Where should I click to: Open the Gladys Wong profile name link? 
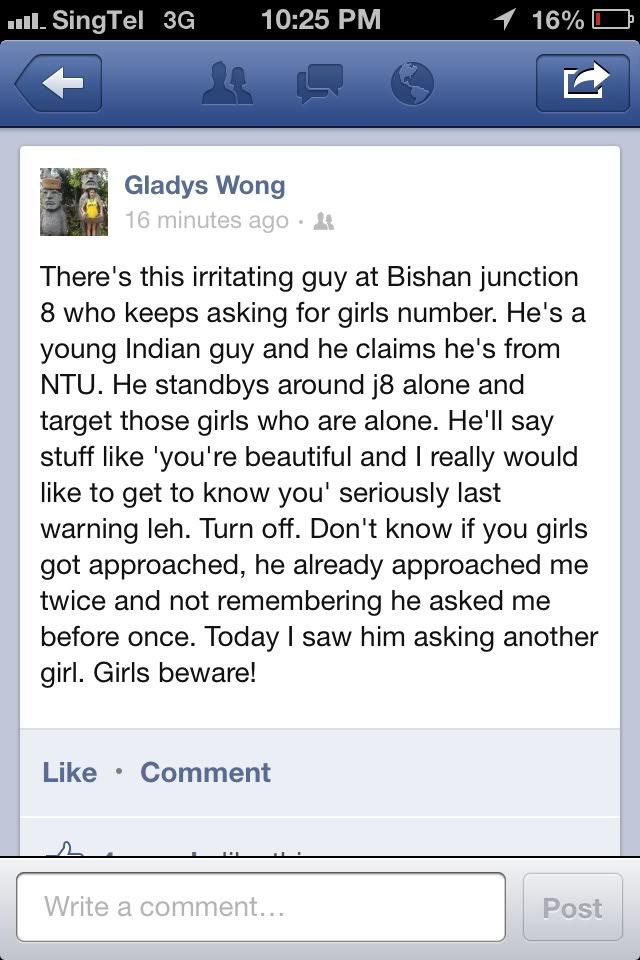(x=204, y=185)
